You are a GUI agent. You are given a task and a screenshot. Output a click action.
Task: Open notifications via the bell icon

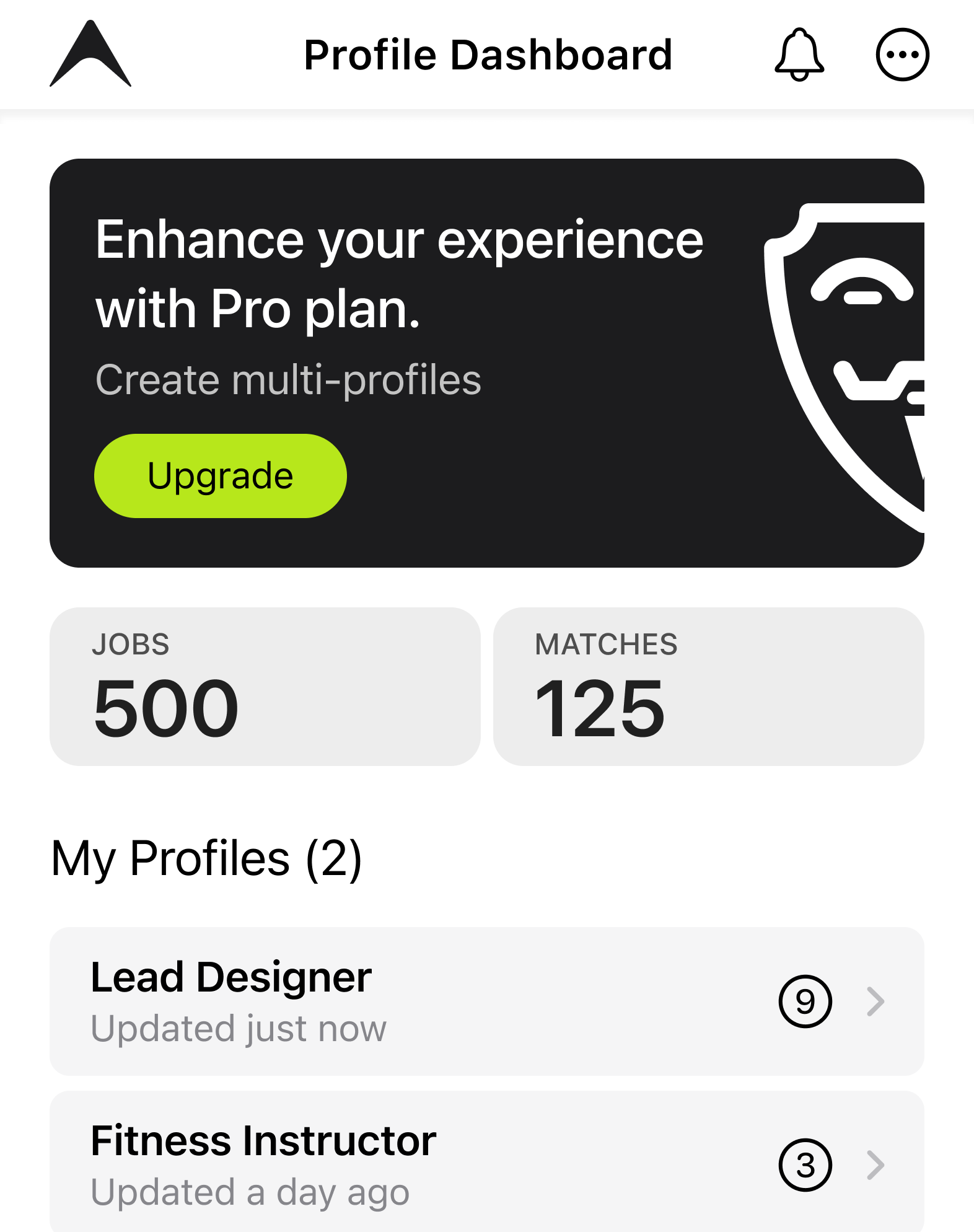tap(799, 55)
